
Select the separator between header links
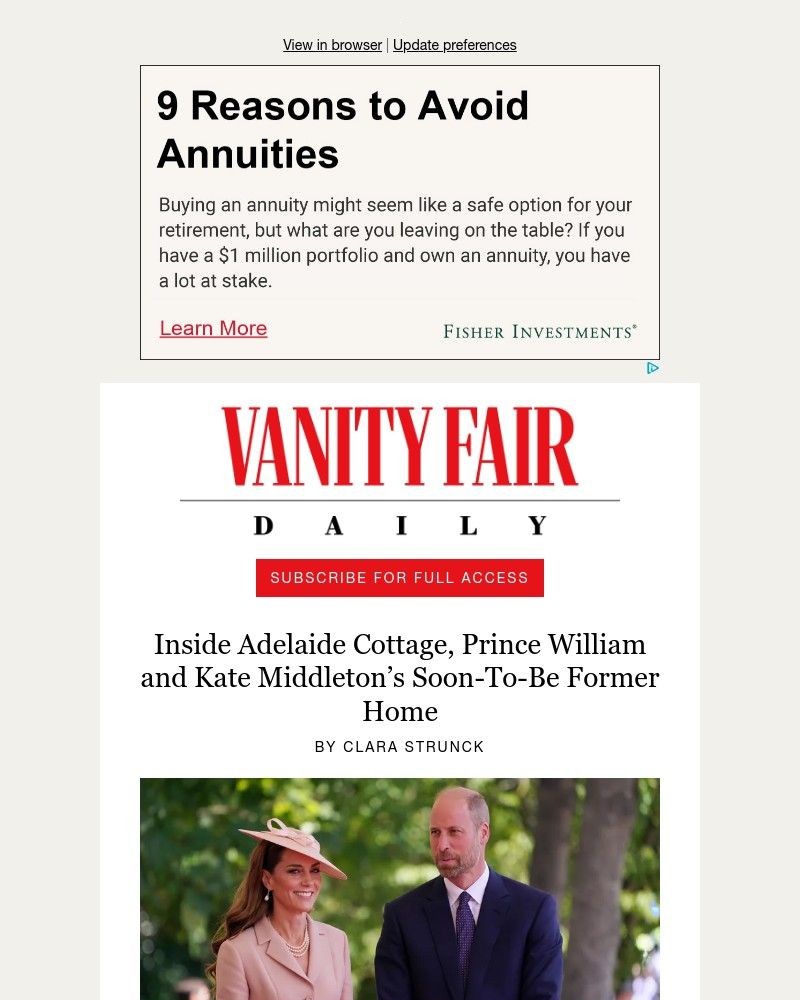(387, 45)
